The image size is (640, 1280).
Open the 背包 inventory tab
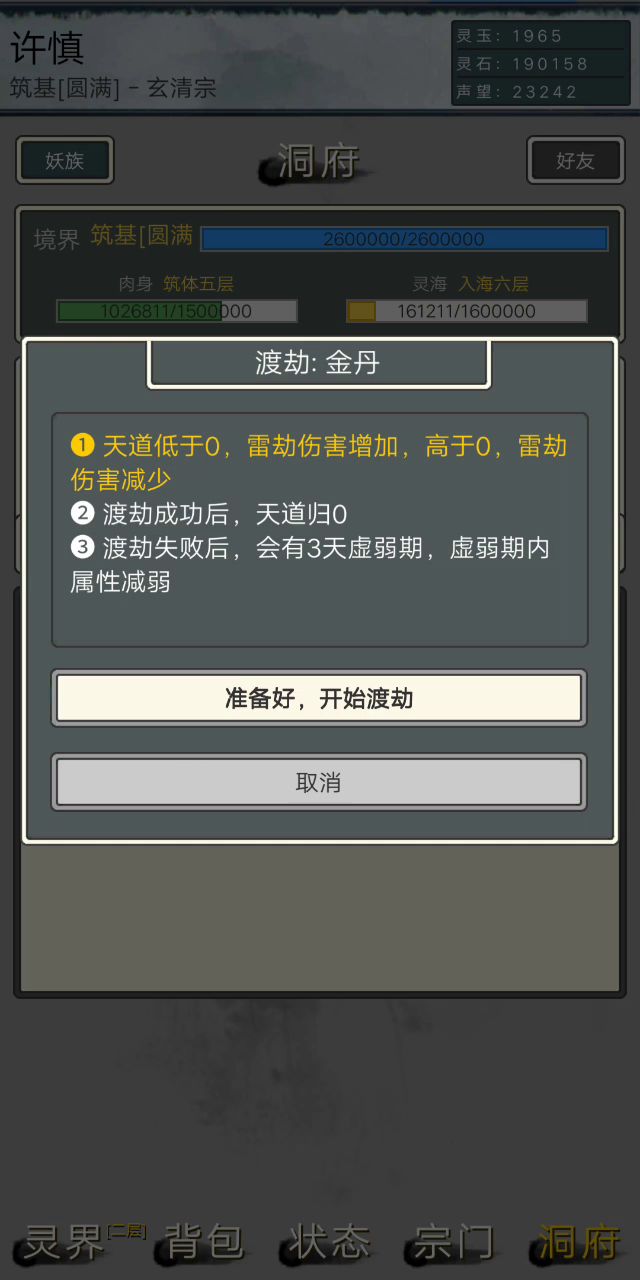coord(204,1242)
